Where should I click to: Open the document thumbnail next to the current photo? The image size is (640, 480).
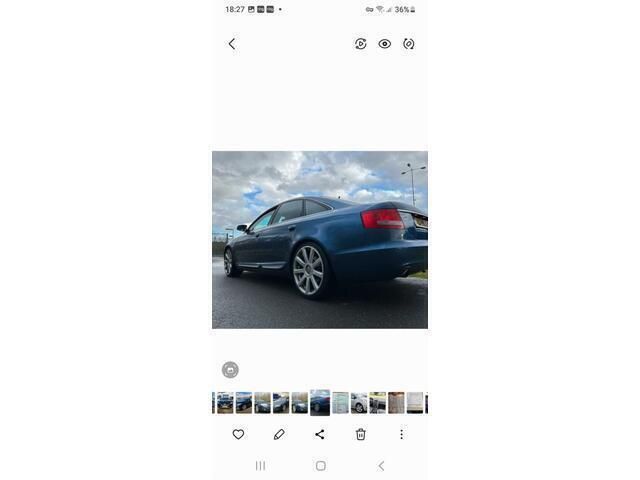pos(341,403)
